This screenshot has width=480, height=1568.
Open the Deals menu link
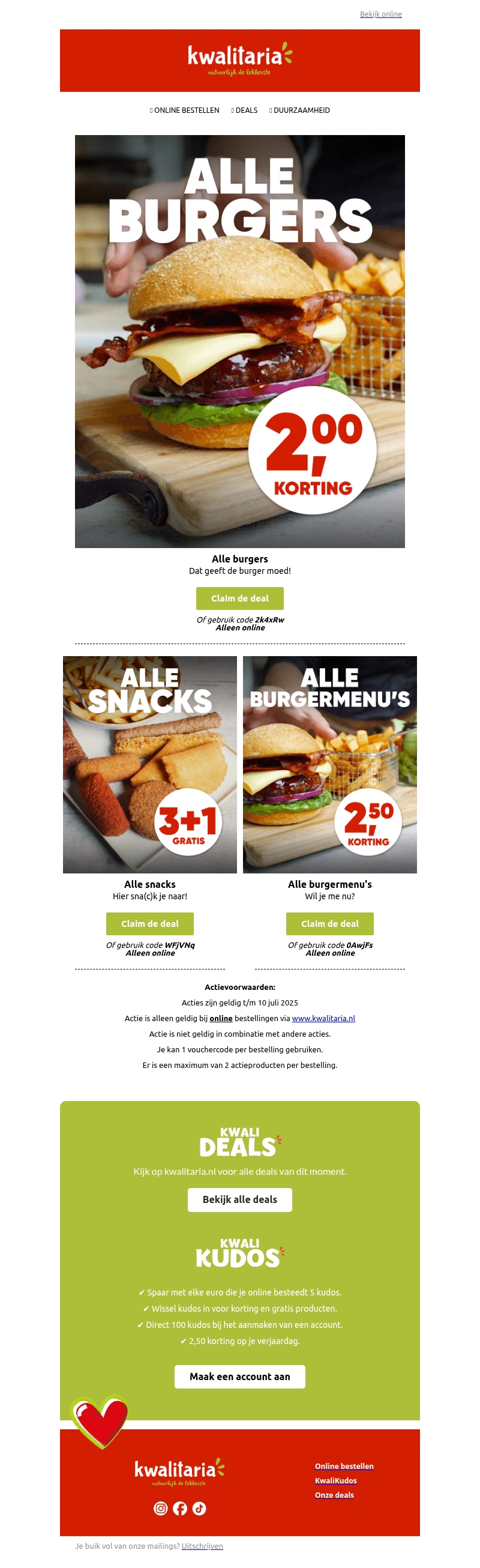point(246,110)
